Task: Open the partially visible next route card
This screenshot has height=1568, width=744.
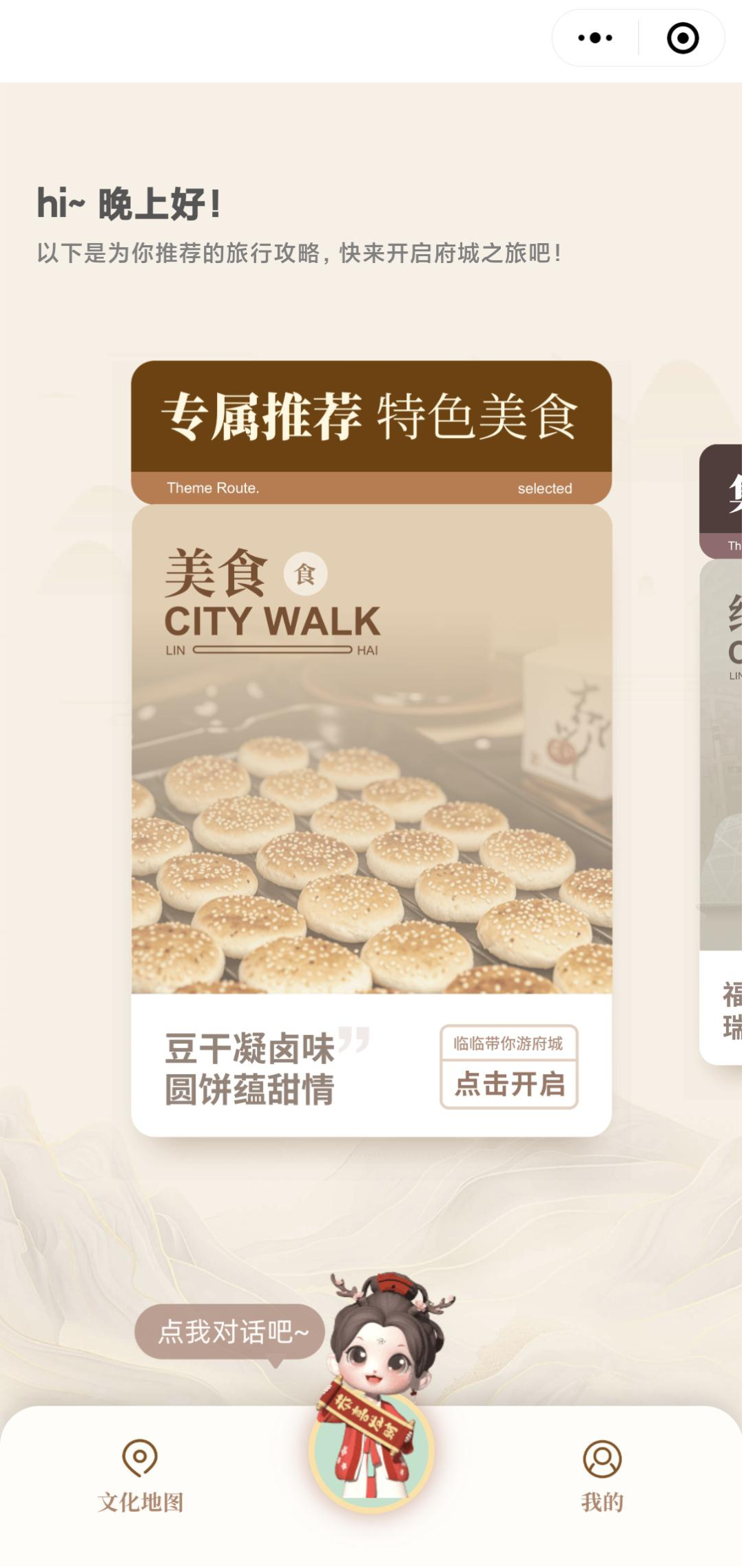Action: click(x=722, y=757)
